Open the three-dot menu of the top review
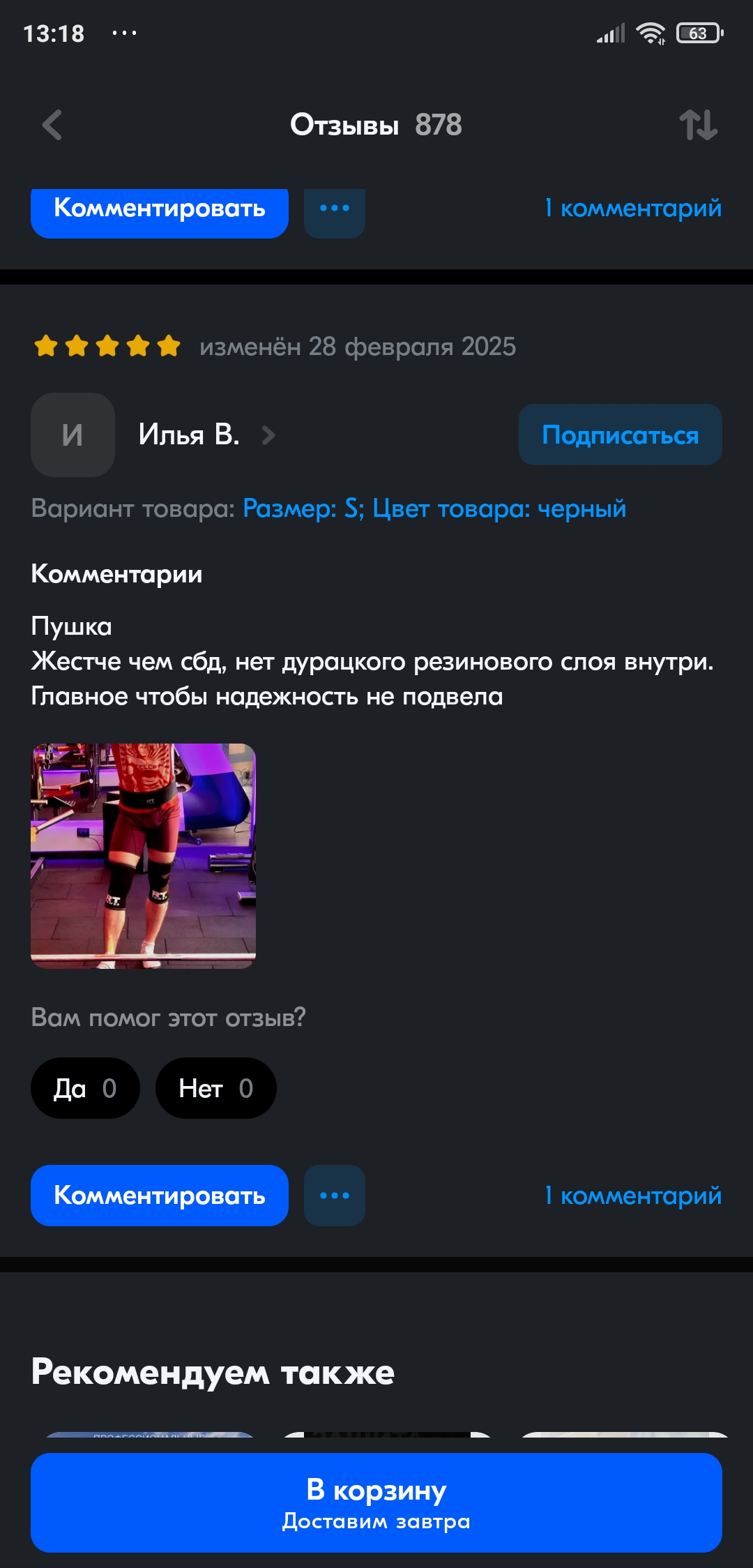 (335, 211)
